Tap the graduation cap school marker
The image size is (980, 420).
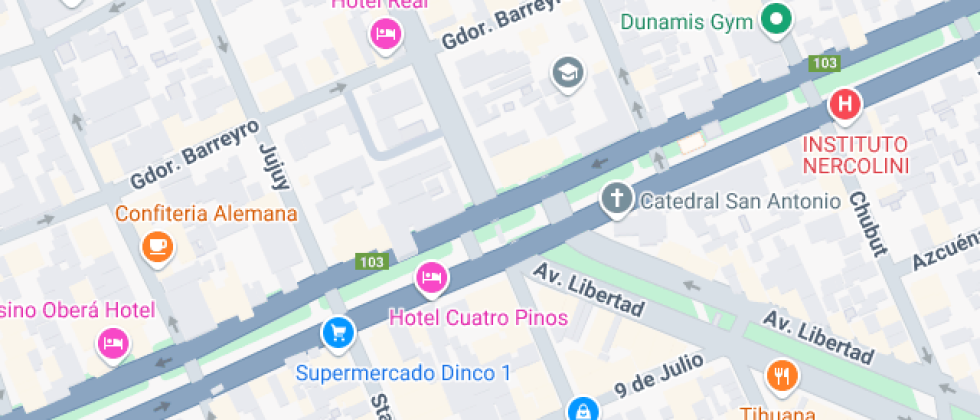click(x=568, y=72)
